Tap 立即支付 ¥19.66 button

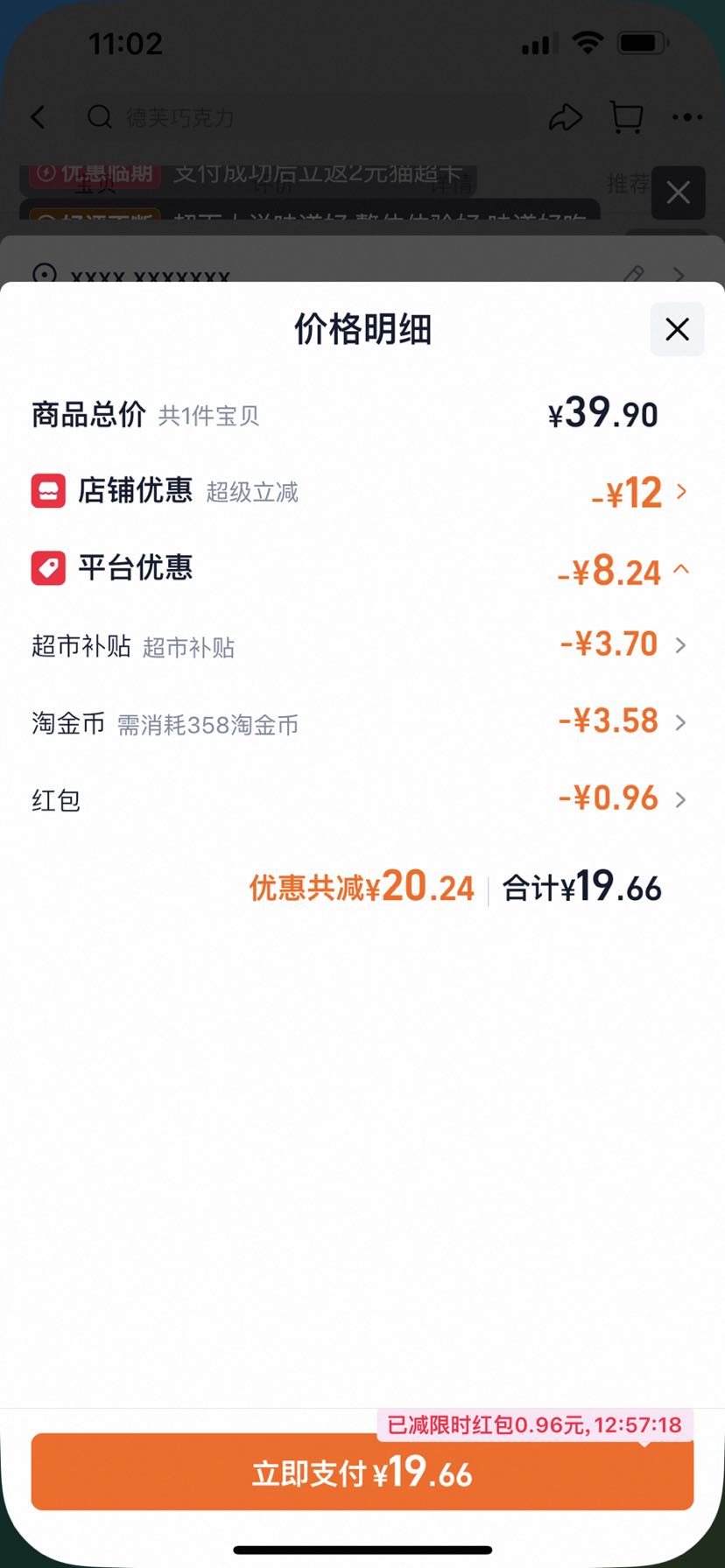pos(362,1473)
